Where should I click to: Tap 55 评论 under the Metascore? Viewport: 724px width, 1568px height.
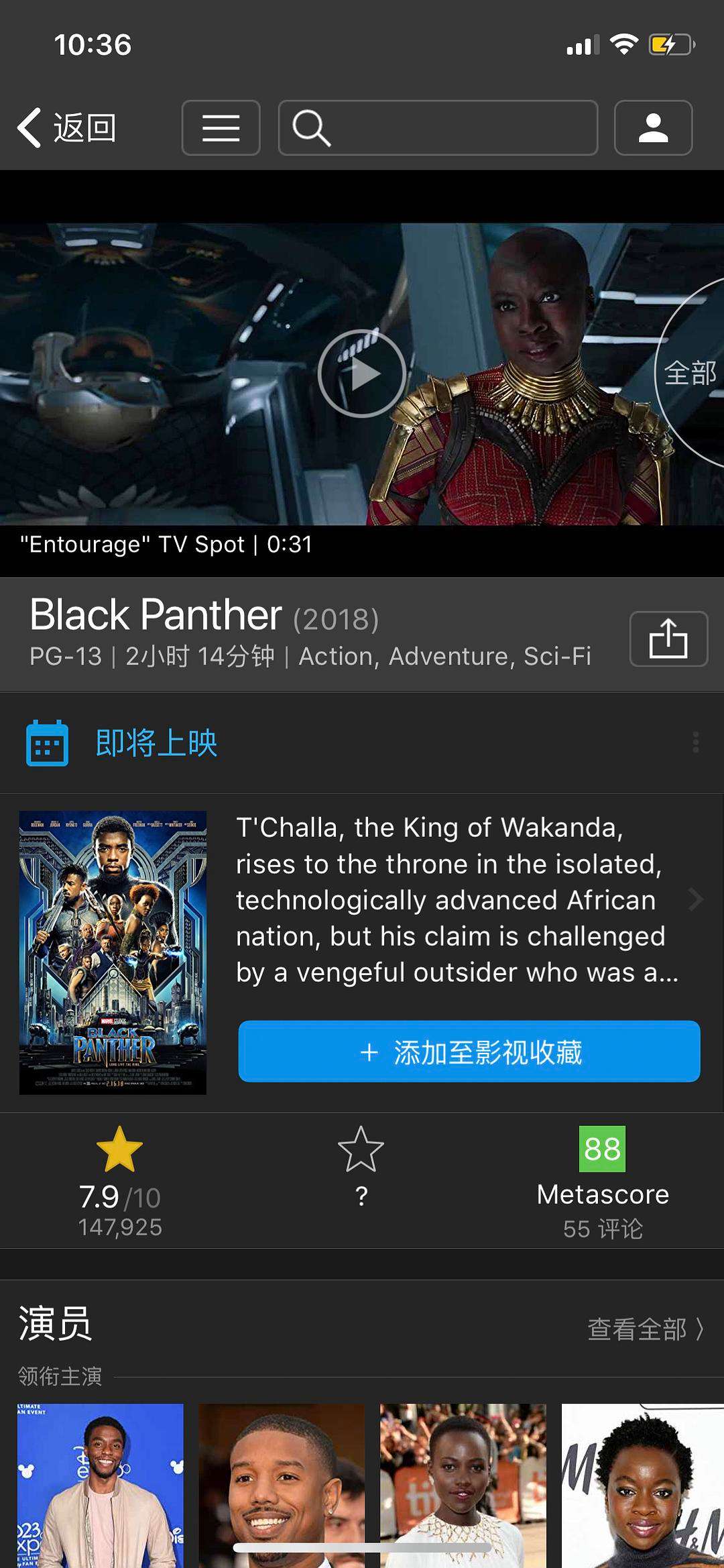click(602, 1229)
